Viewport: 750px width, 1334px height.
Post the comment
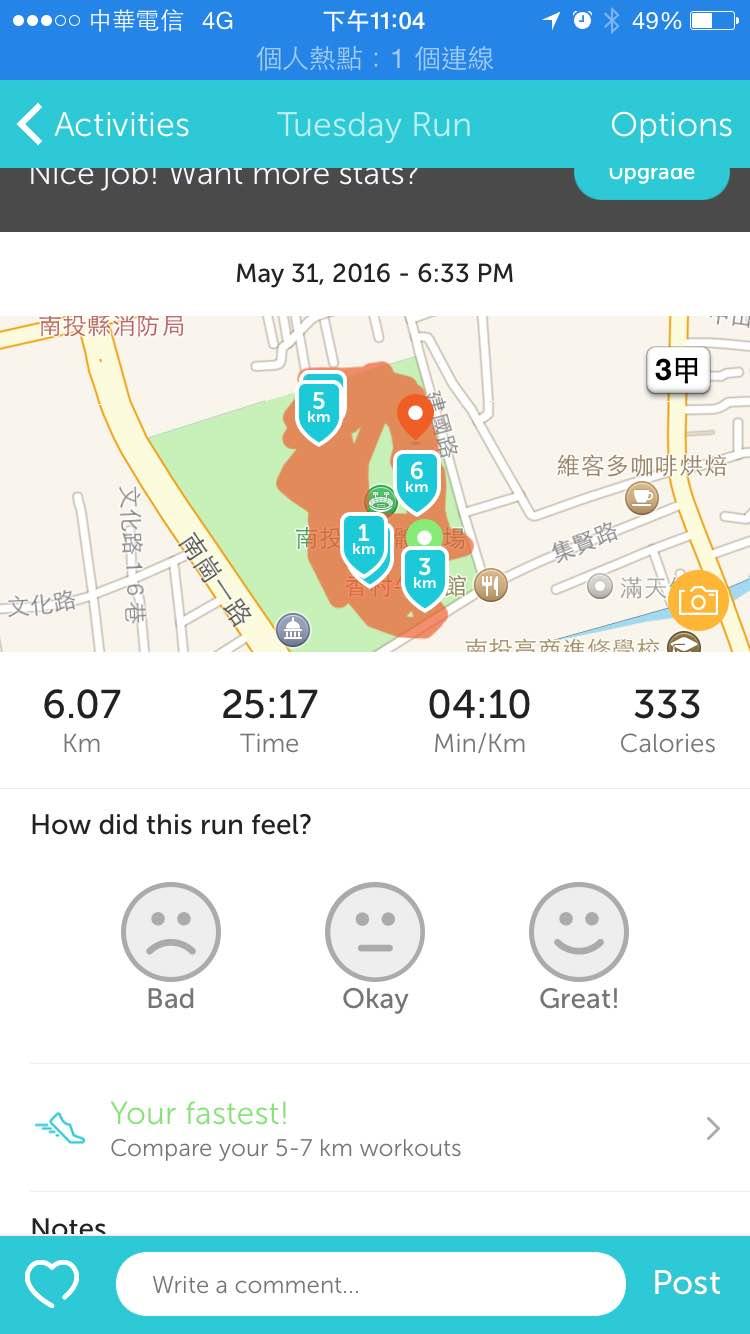tap(686, 1283)
